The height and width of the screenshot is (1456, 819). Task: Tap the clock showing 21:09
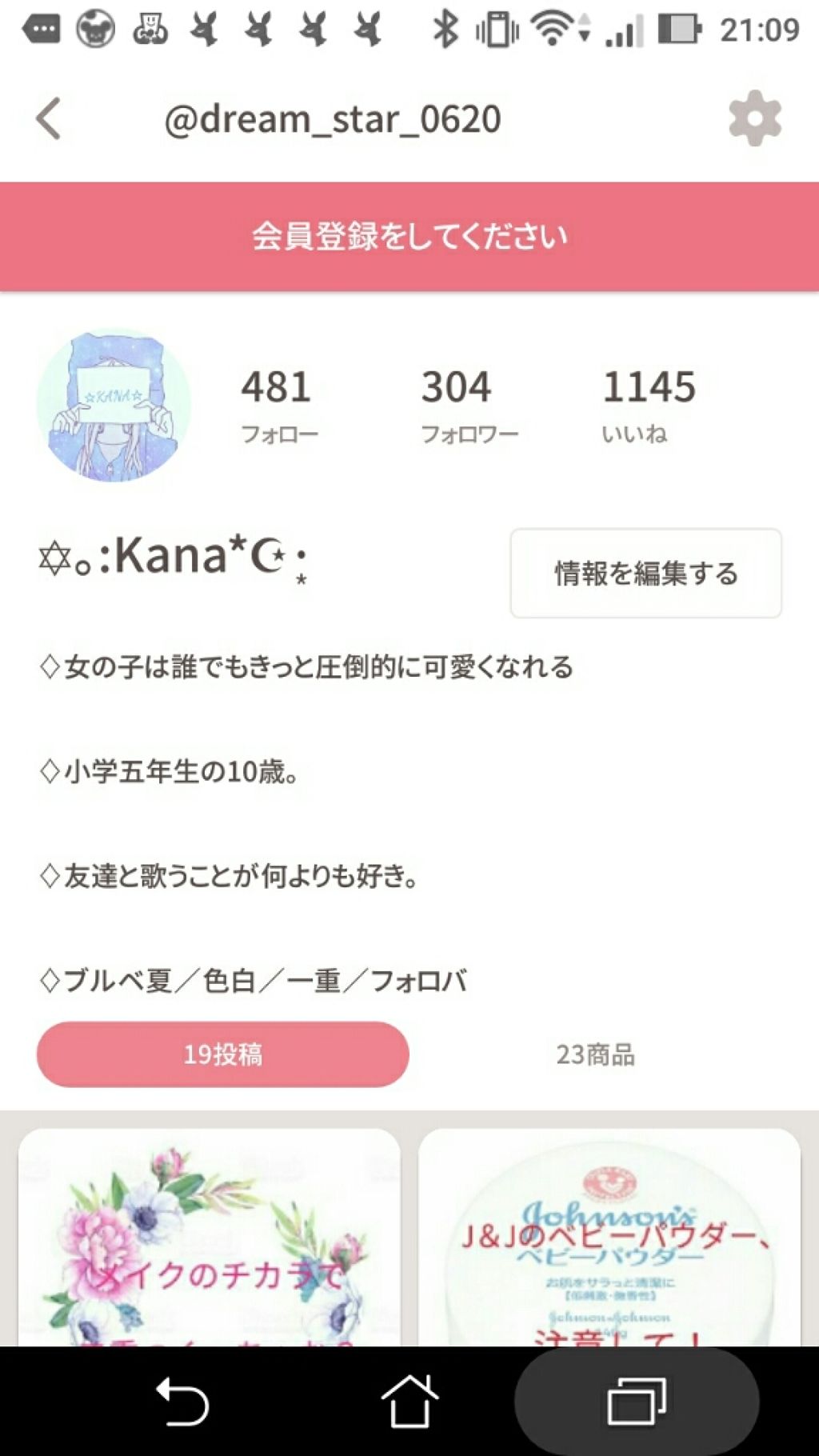click(x=760, y=28)
